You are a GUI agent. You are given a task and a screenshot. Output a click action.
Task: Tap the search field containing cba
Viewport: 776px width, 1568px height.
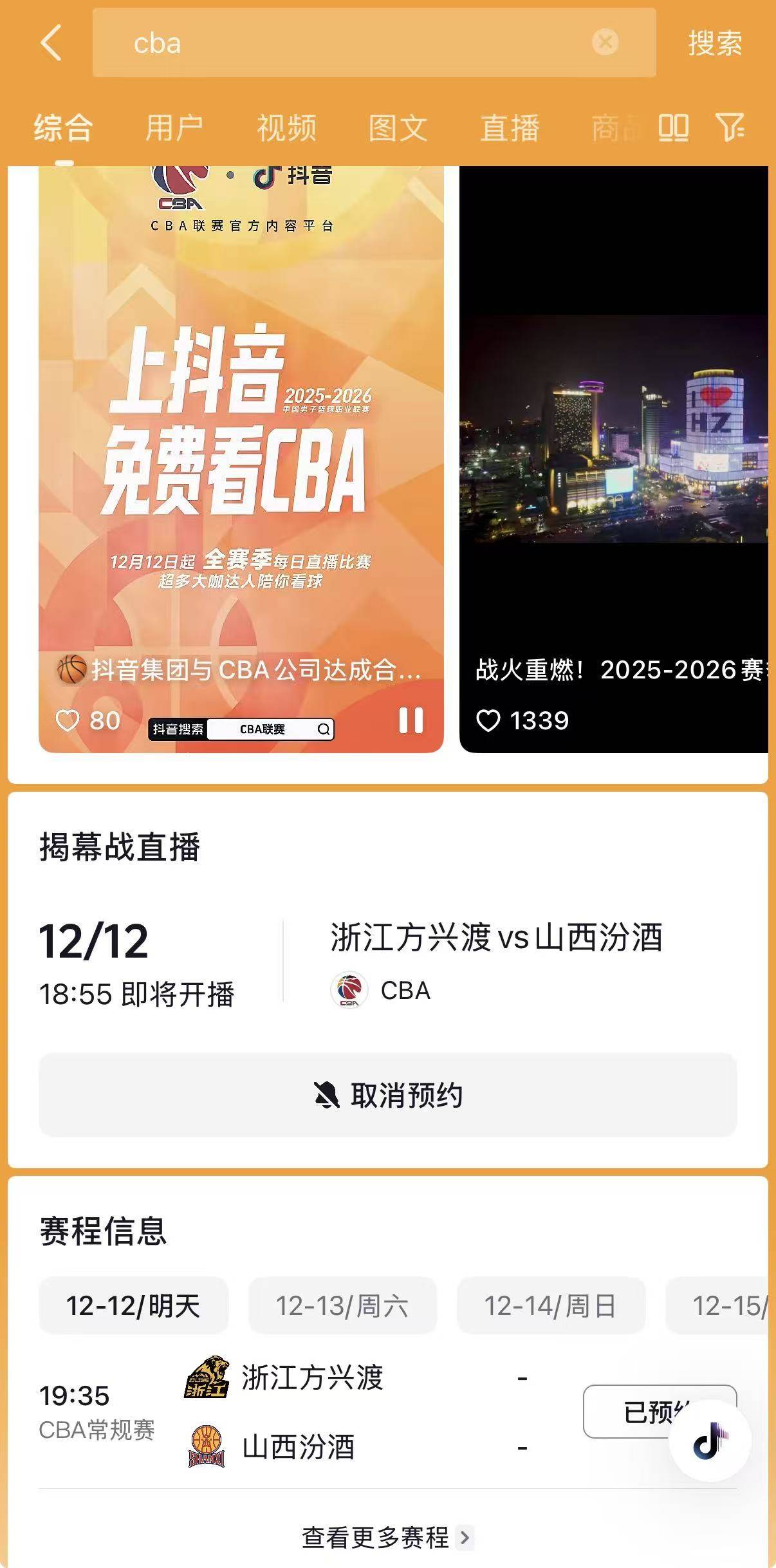tap(322, 43)
